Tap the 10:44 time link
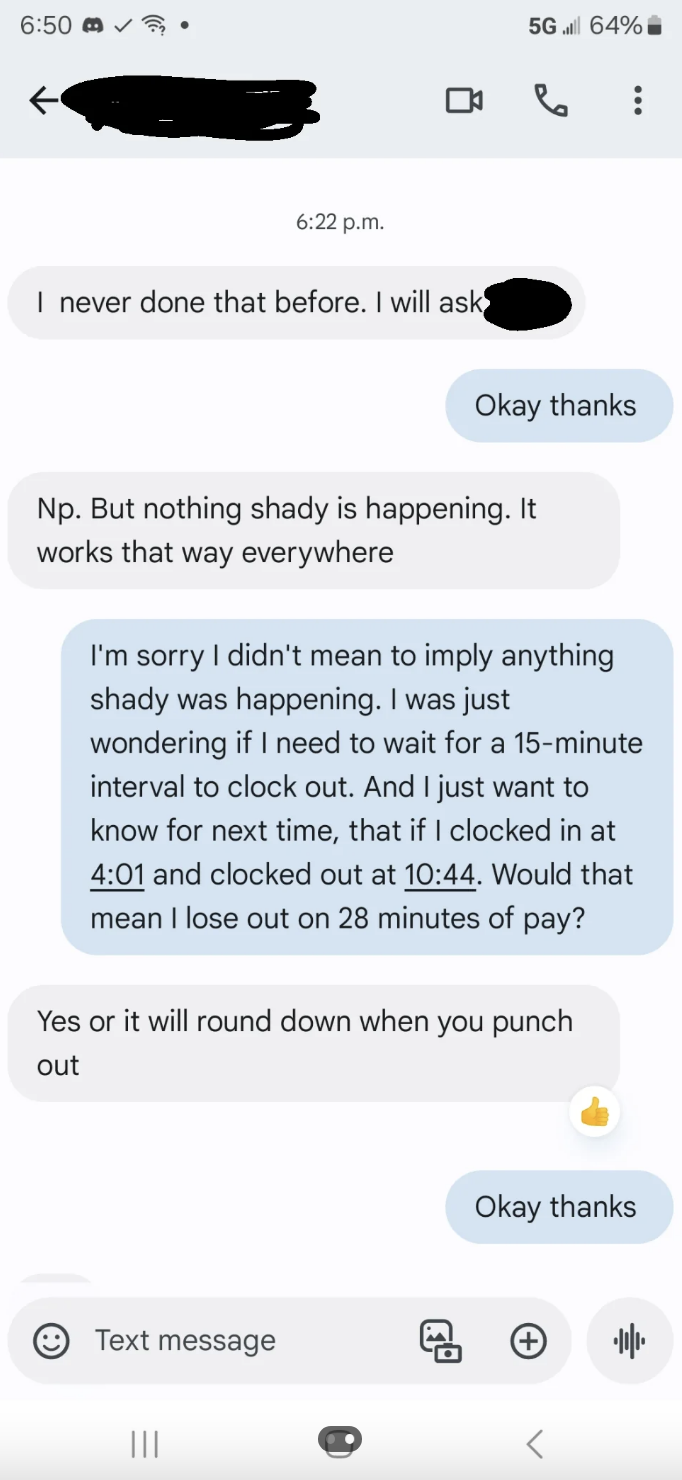 [440, 874]
